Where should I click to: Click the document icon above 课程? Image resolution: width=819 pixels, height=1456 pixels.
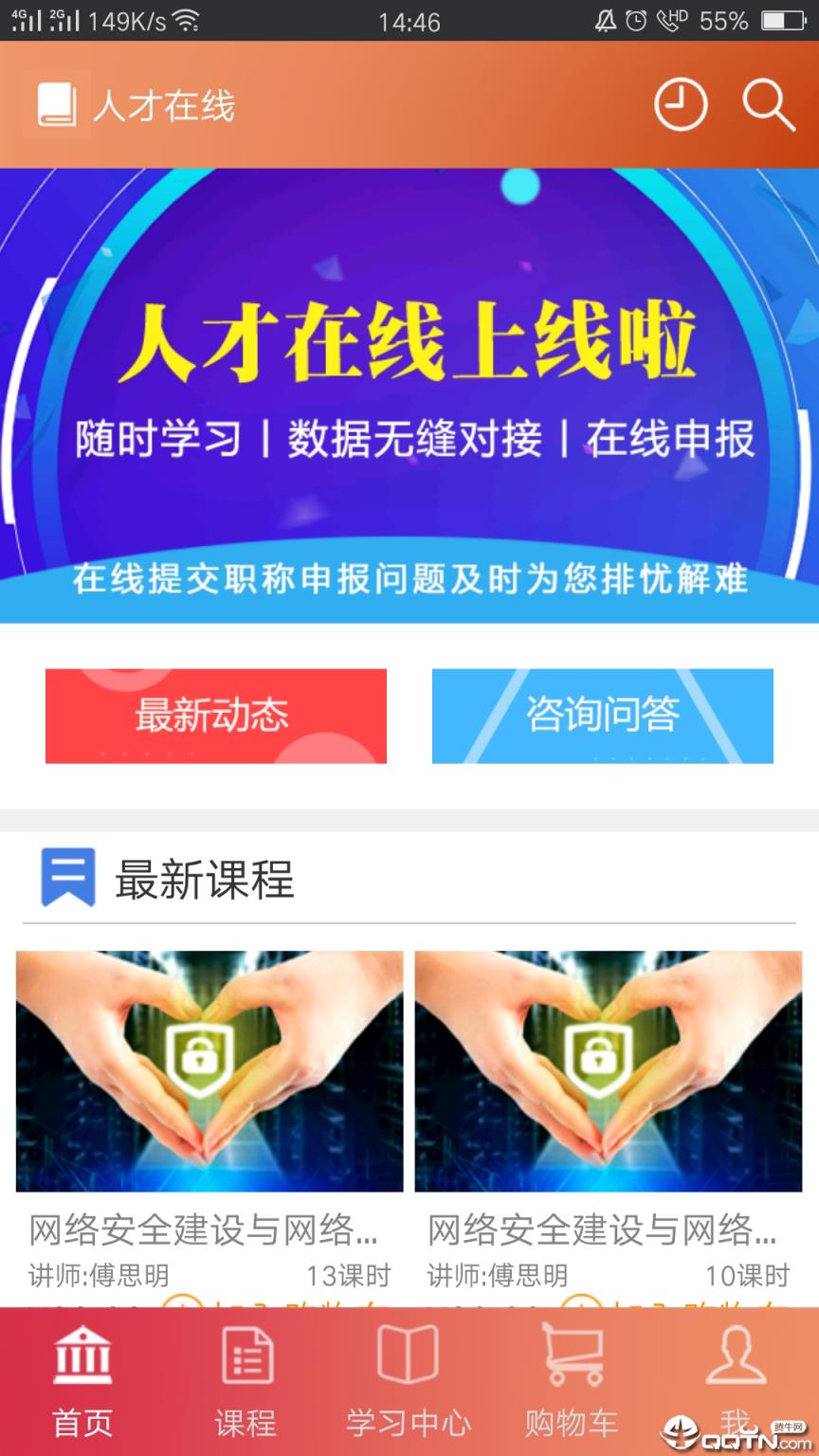(245, 1357)
